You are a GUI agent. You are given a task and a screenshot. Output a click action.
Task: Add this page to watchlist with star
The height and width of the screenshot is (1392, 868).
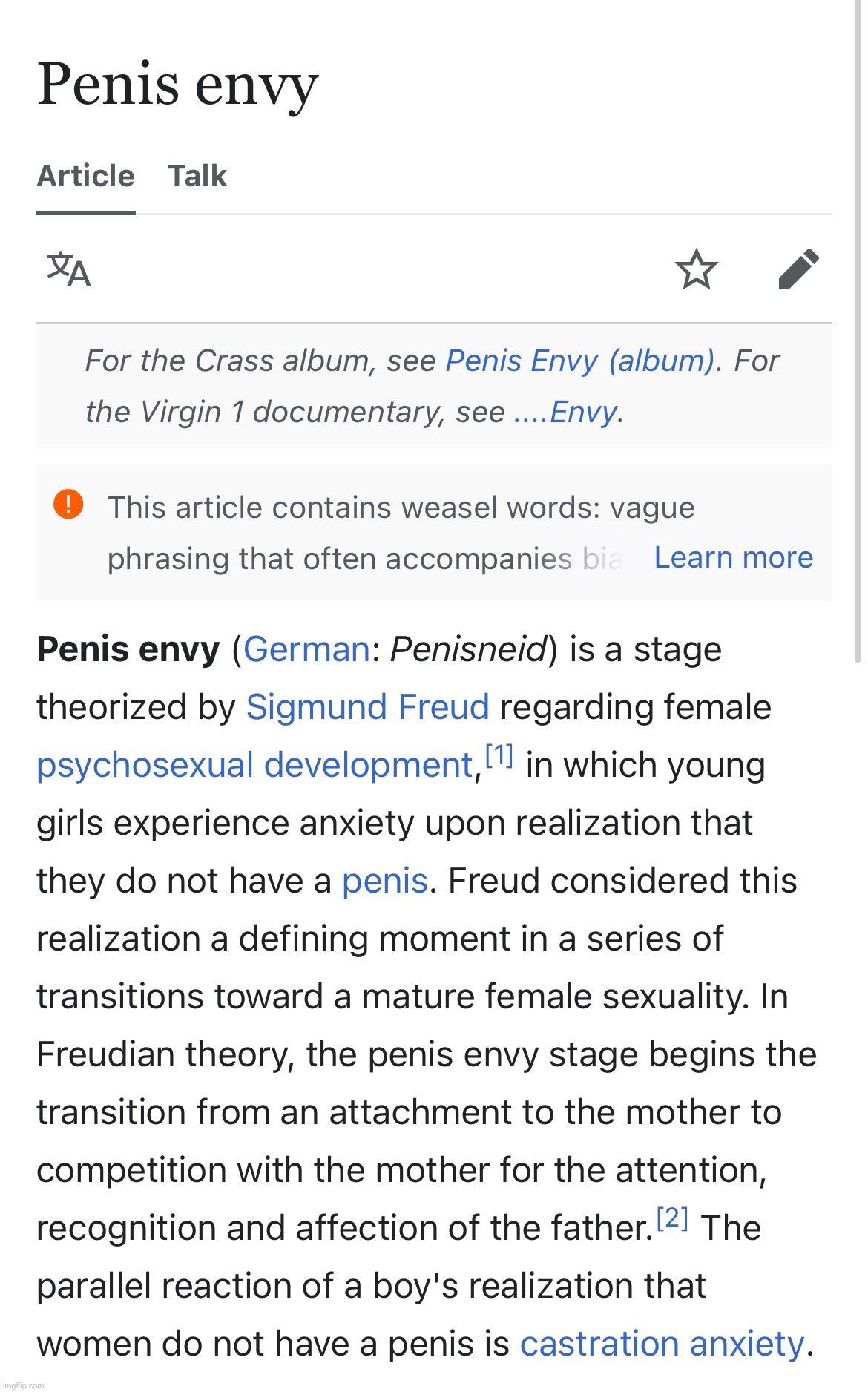tap(696, 269)
